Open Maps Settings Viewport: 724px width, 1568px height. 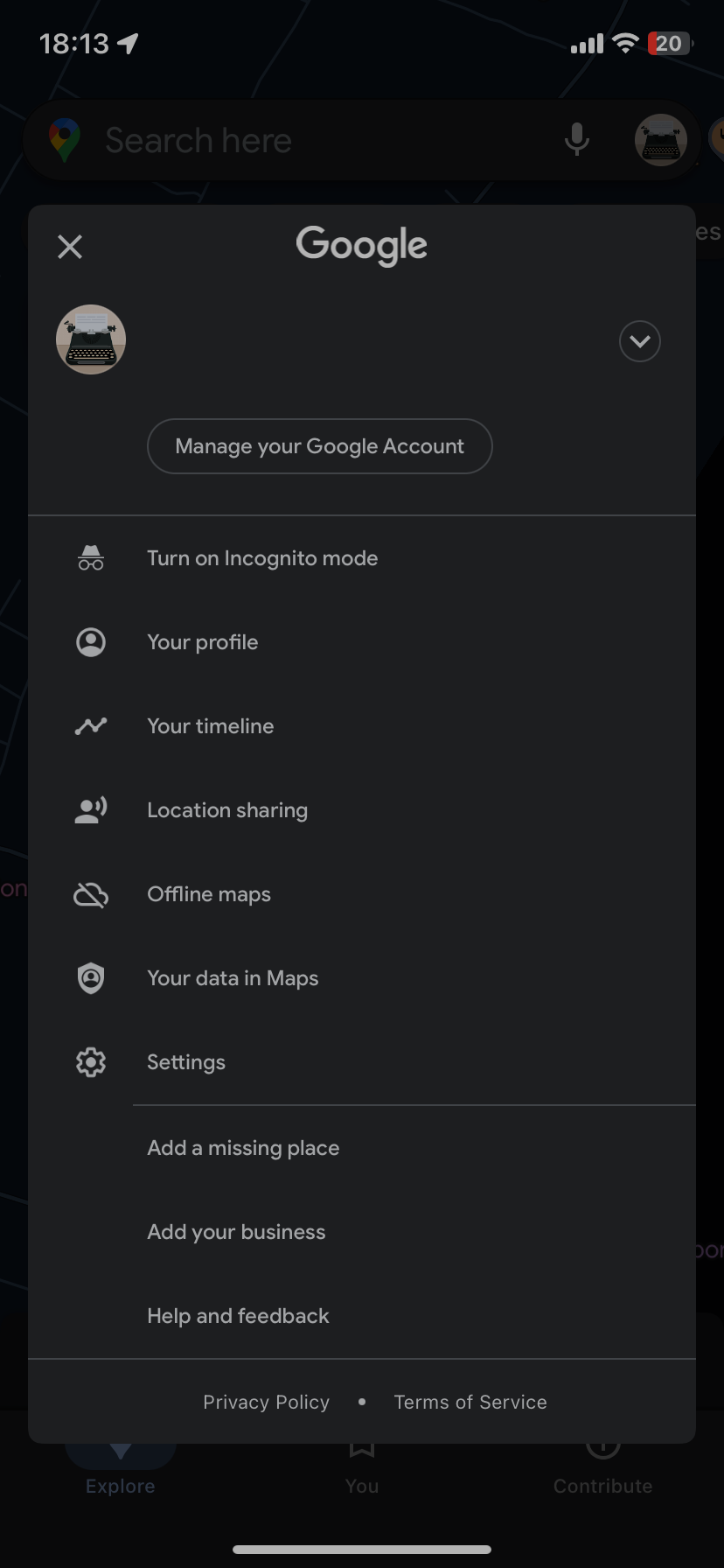click(x=185, y=1061)
